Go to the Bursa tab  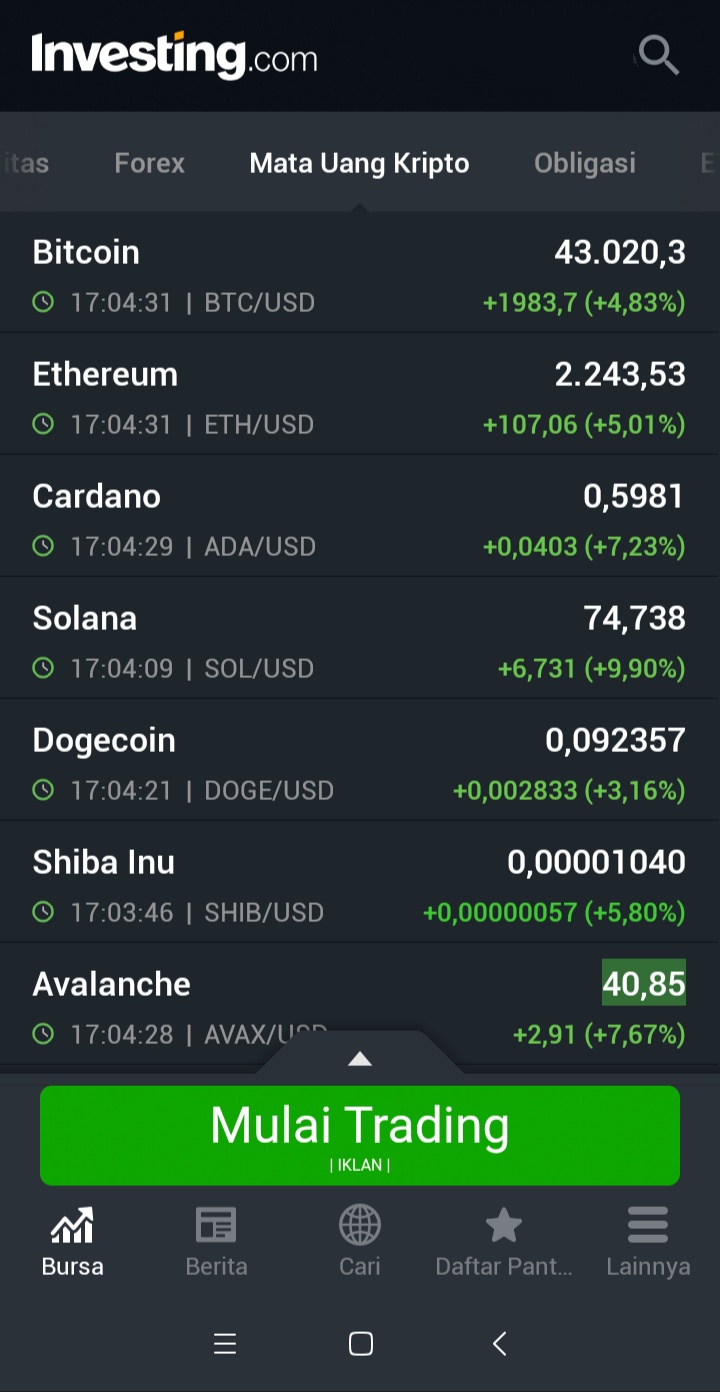[72, 1242]
